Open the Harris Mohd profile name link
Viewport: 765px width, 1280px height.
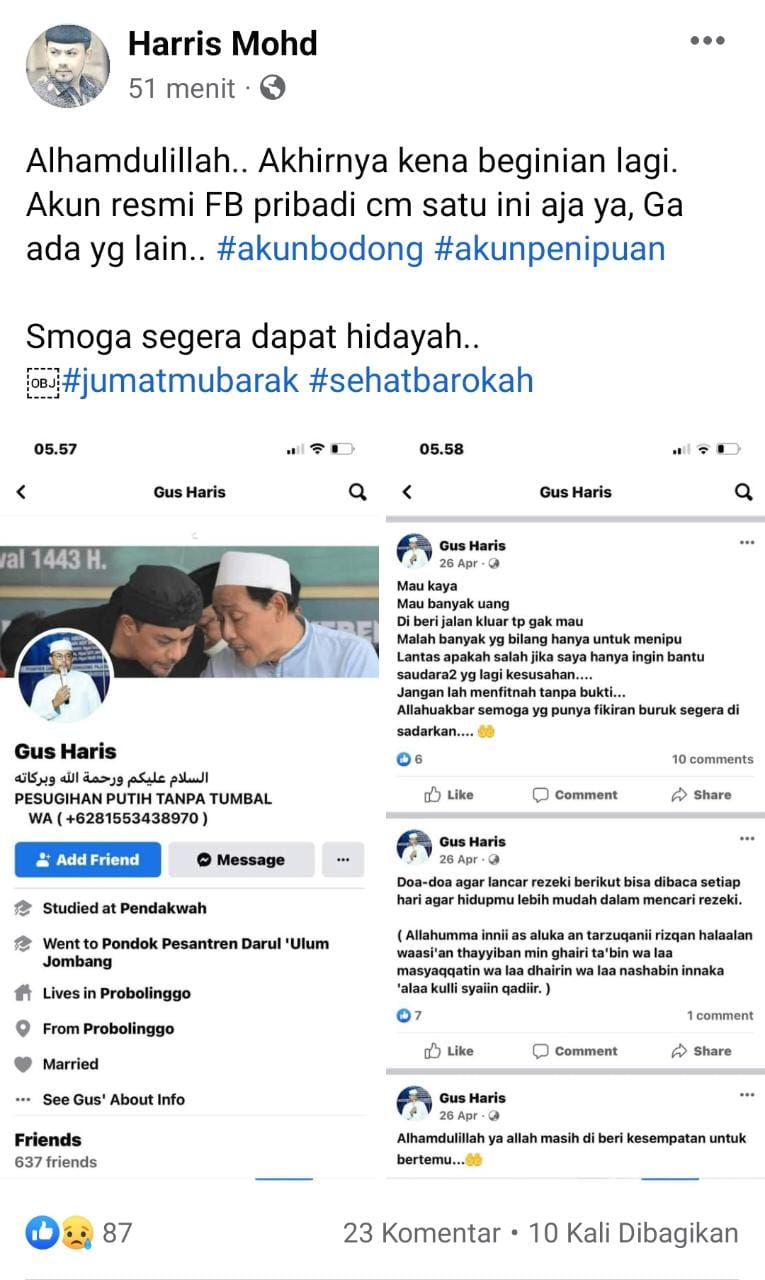click(222, 43)
